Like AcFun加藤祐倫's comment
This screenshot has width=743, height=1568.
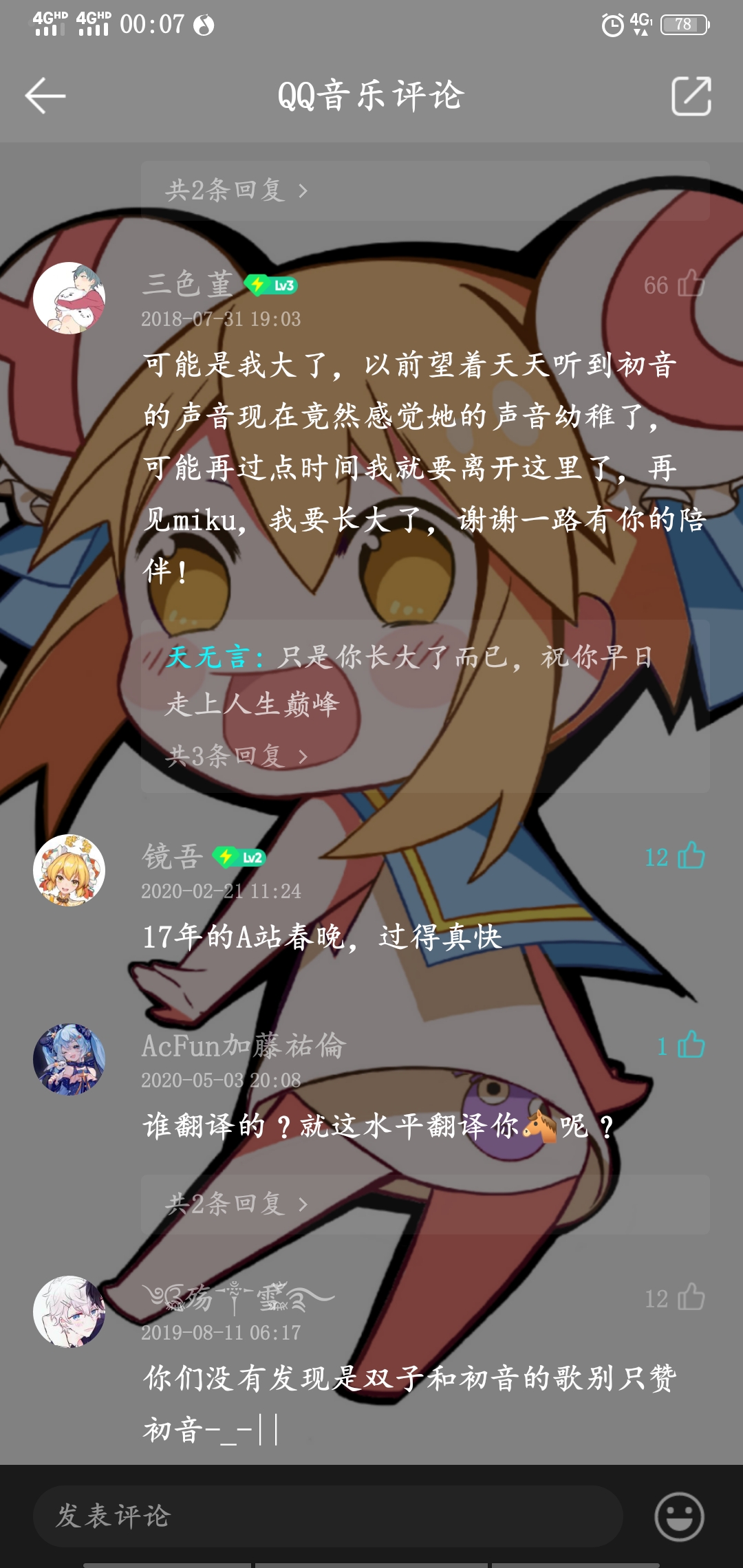690,1045
